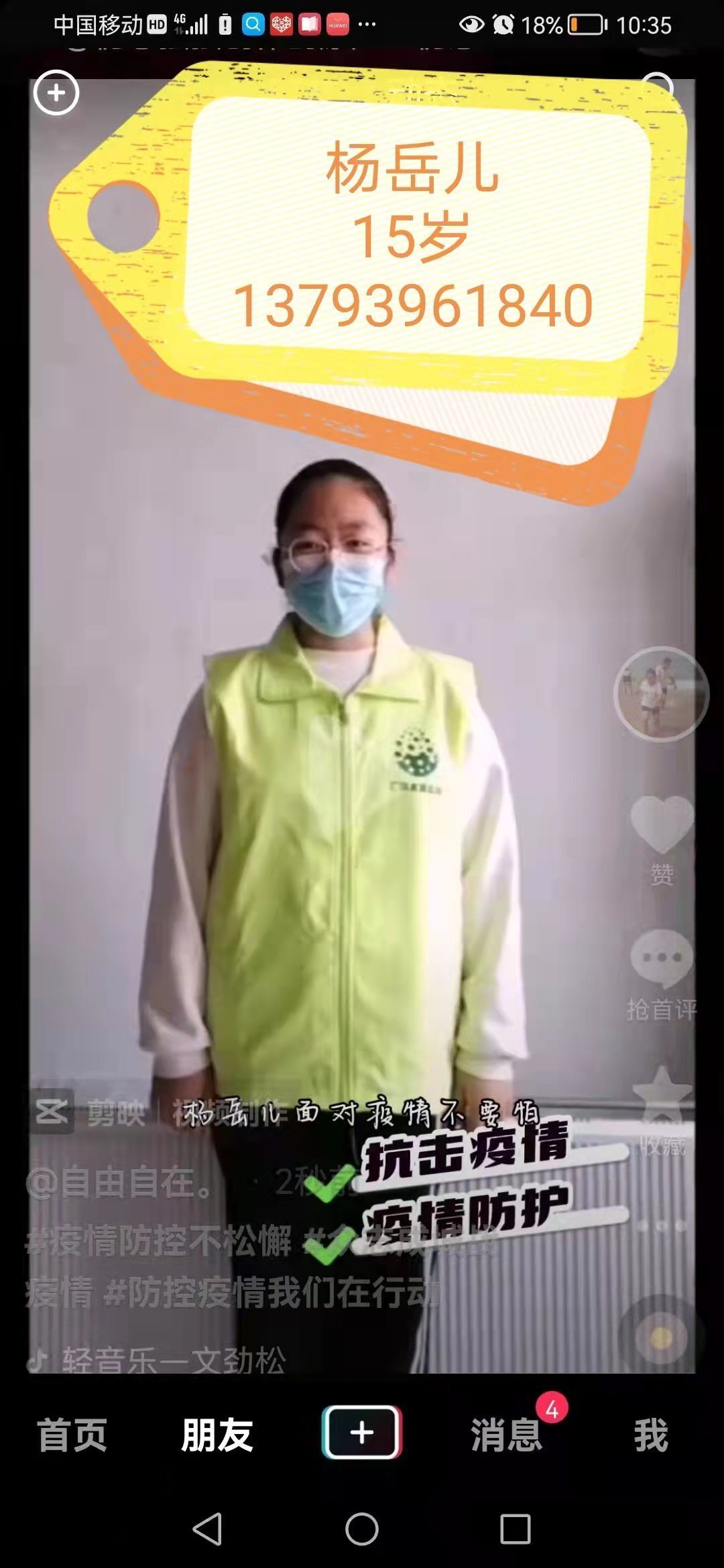Open hashtag #防控疫情我们在行动
The height and width of the screenshot is (1568, 724).
[x=271, y=1292]
